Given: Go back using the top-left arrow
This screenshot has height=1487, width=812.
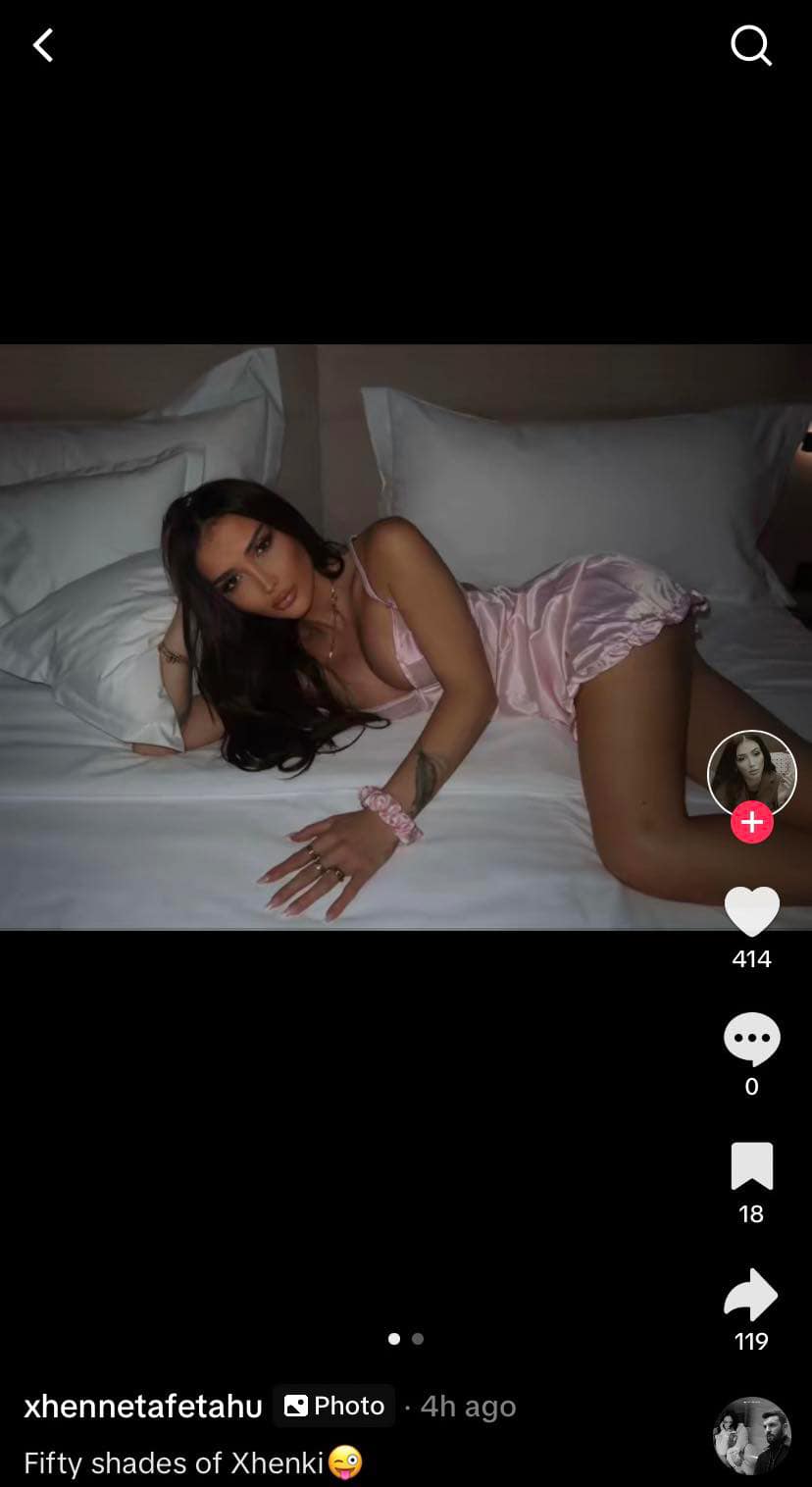Looking at the screenshot, I should click(x=43, y=45).
